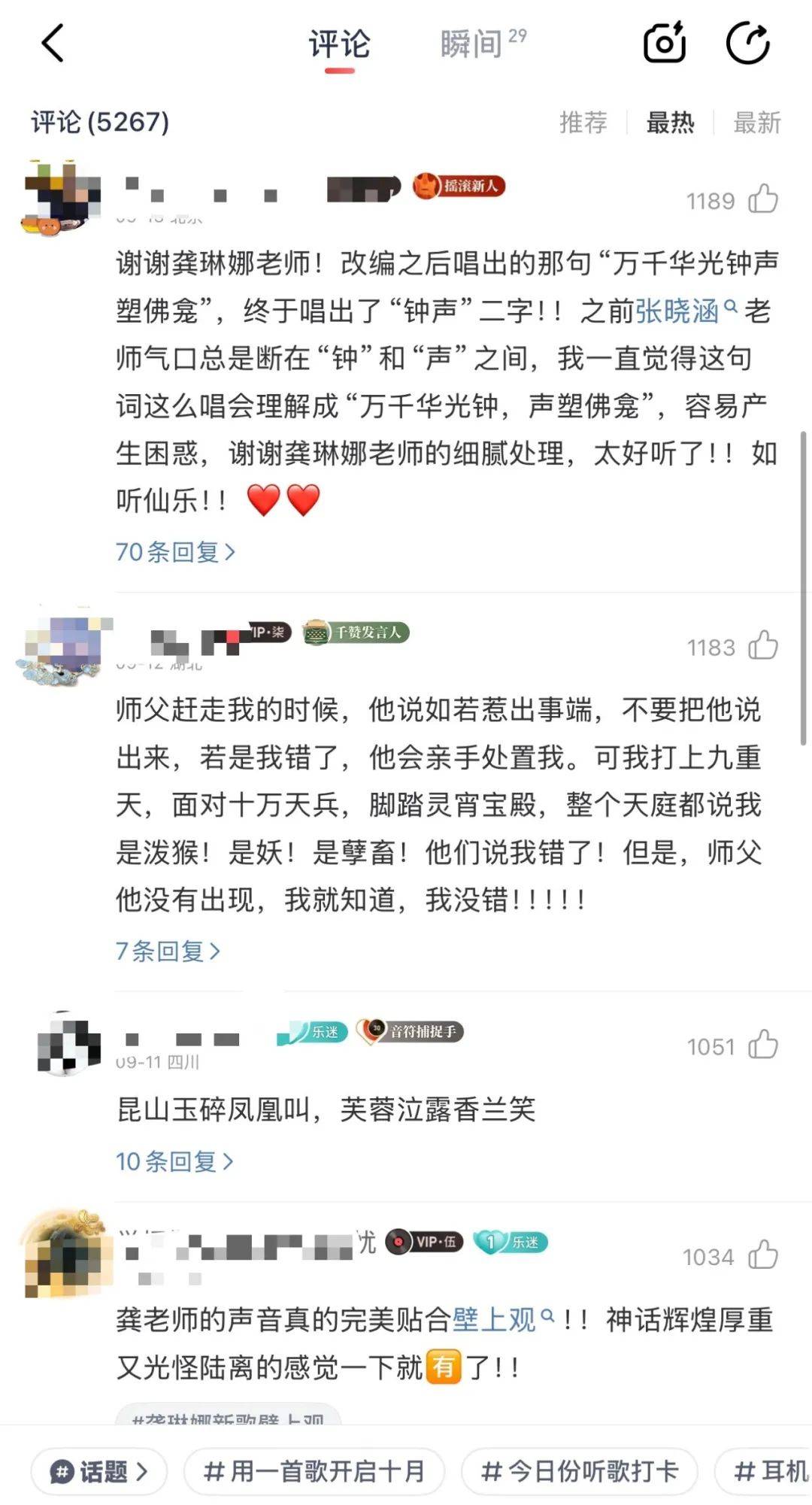The height and width of the screenshot is (1505, 812).
Task: Sort comments by 推荐
Action: pos(583,123)
